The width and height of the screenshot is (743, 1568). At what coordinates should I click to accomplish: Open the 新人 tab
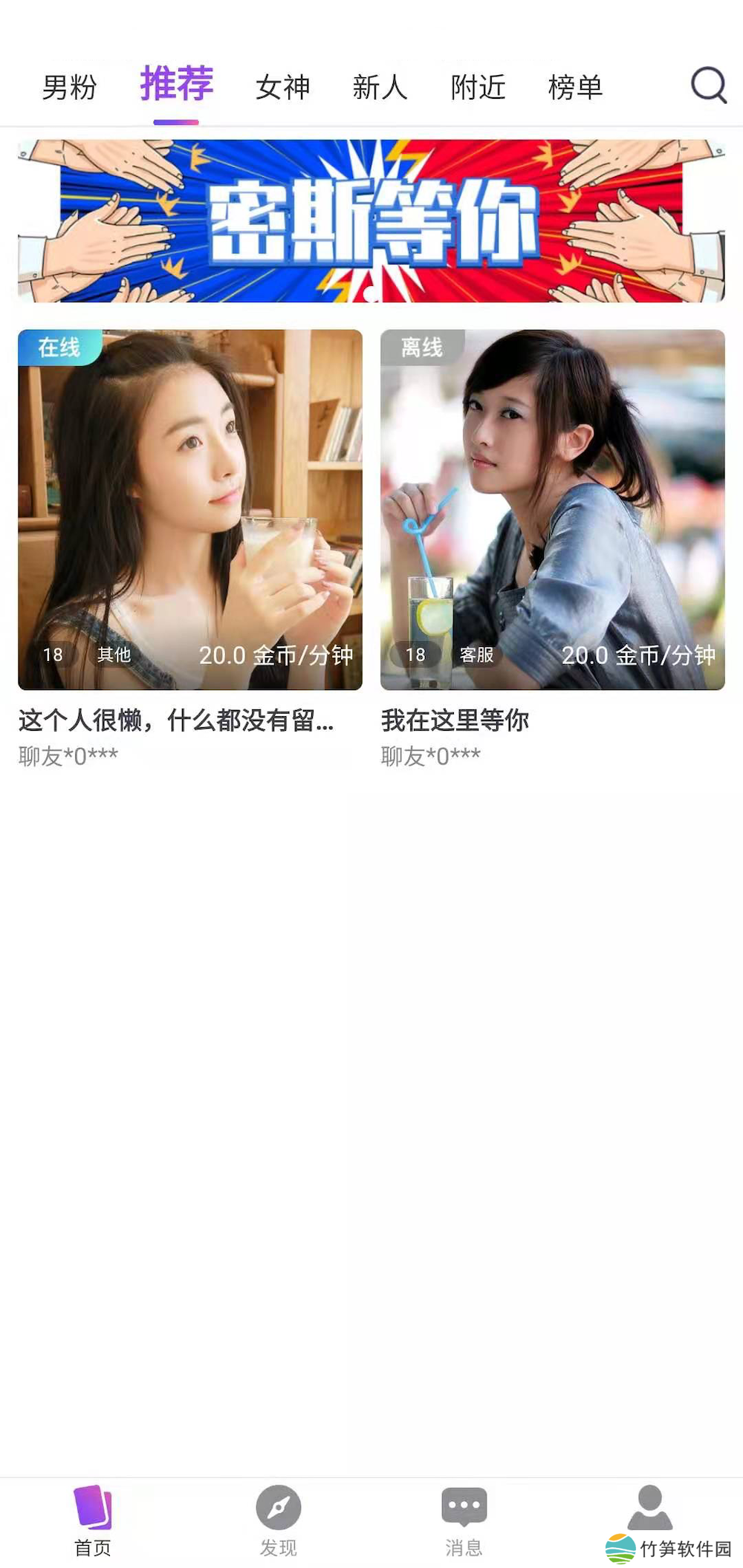(x=380, y=88)
